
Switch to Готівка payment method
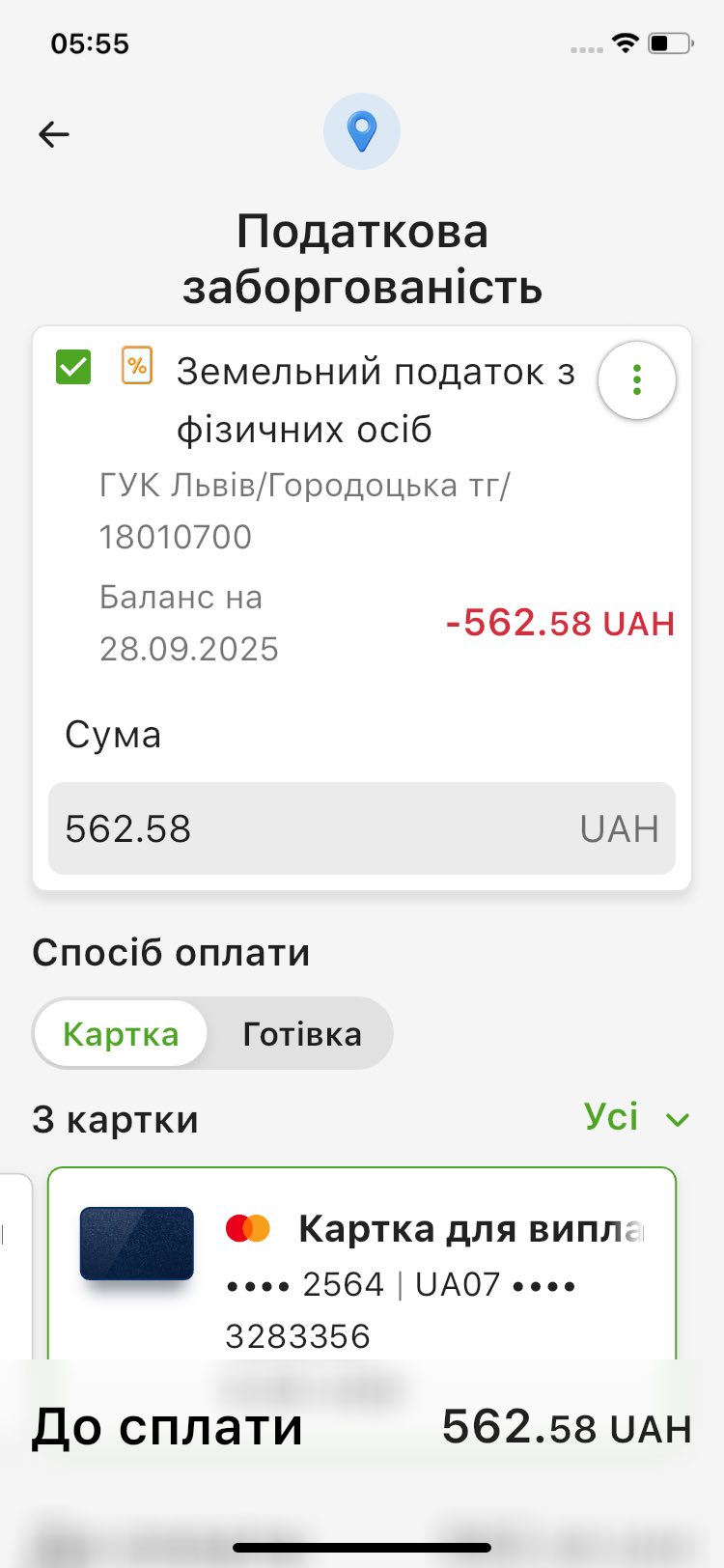[302, 1034]
